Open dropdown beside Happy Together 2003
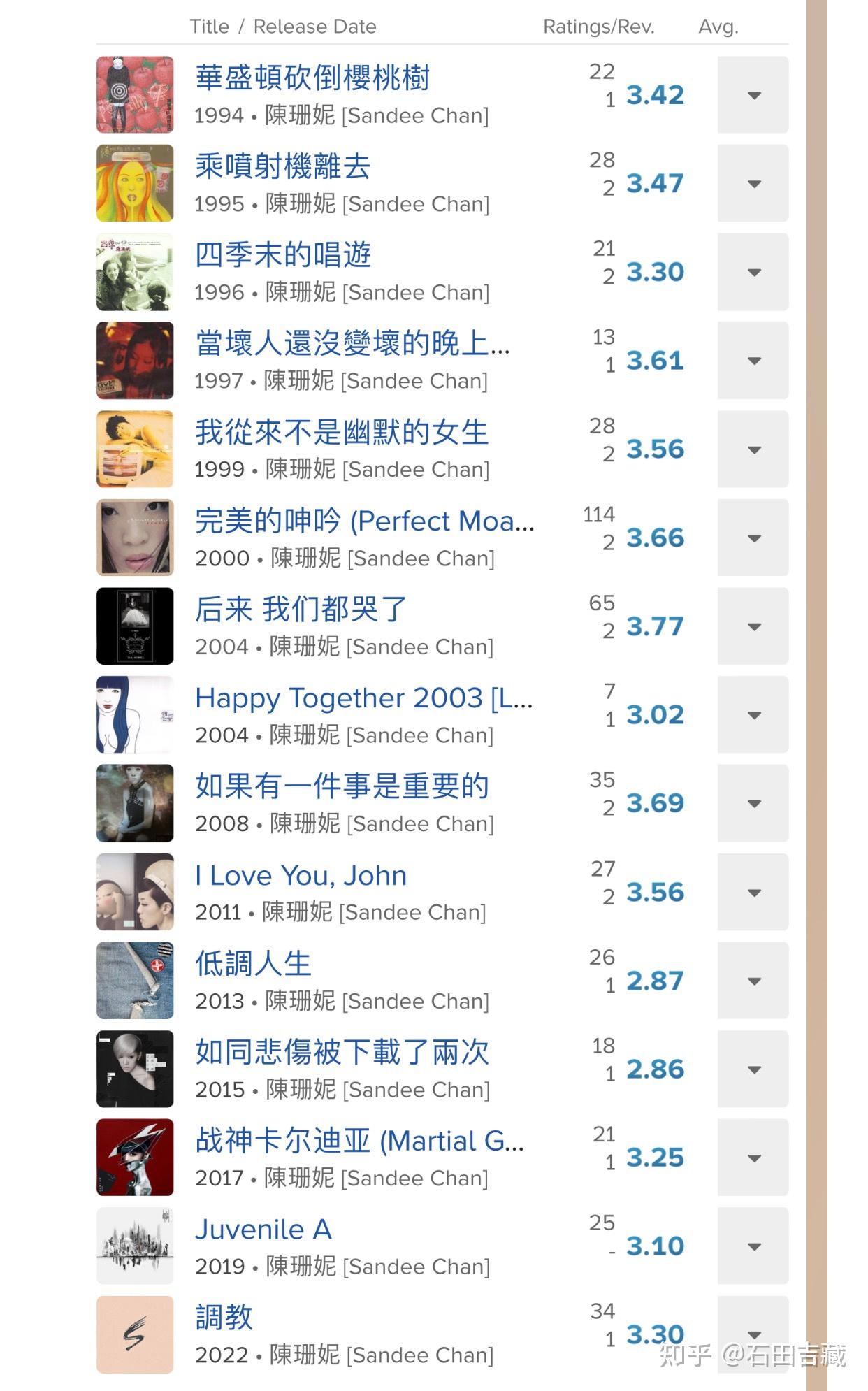The width and height of the screenshot is (868, 1391). 753,715
